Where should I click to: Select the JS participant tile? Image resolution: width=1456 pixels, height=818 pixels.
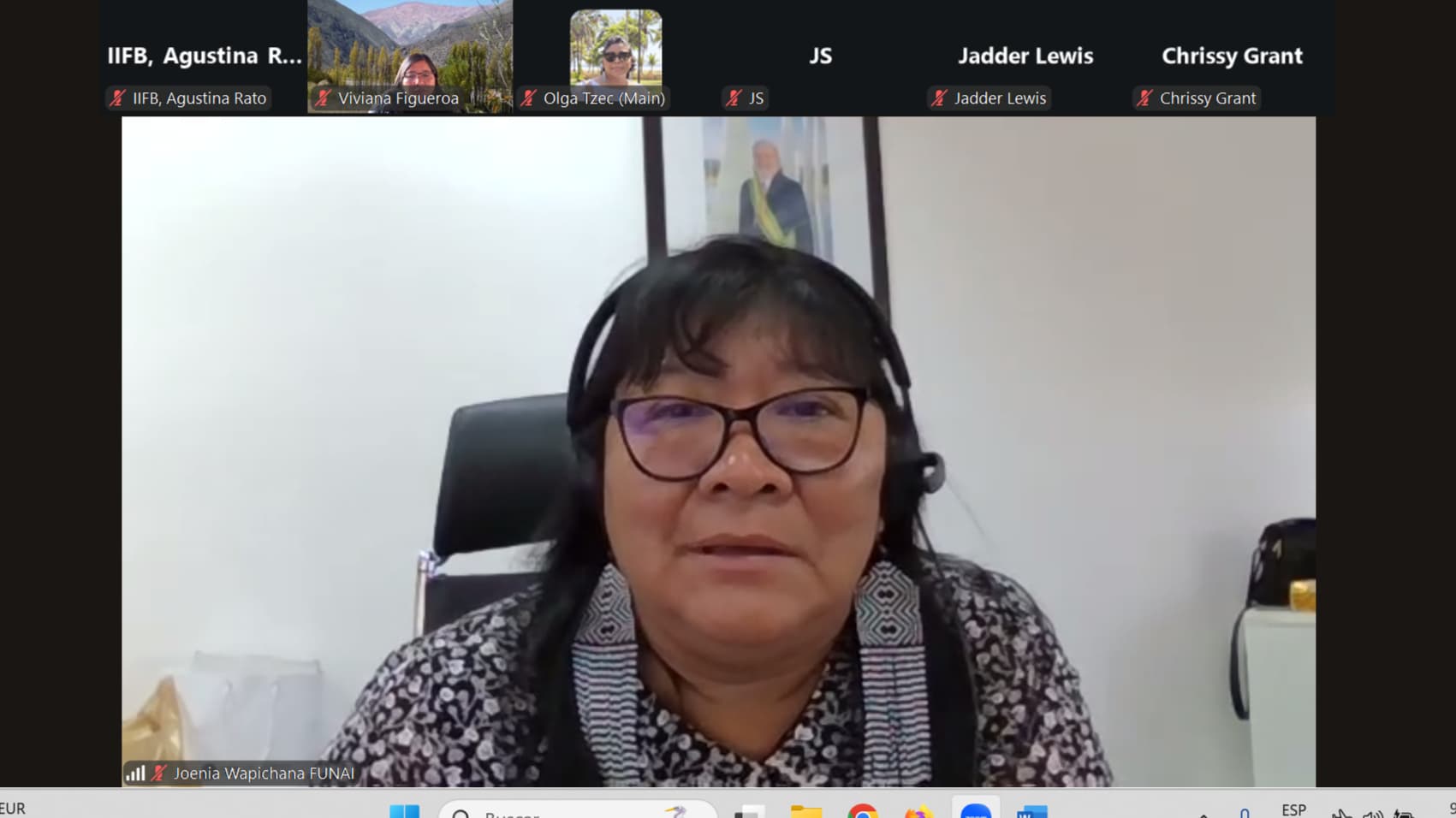[x=820, y=56]
